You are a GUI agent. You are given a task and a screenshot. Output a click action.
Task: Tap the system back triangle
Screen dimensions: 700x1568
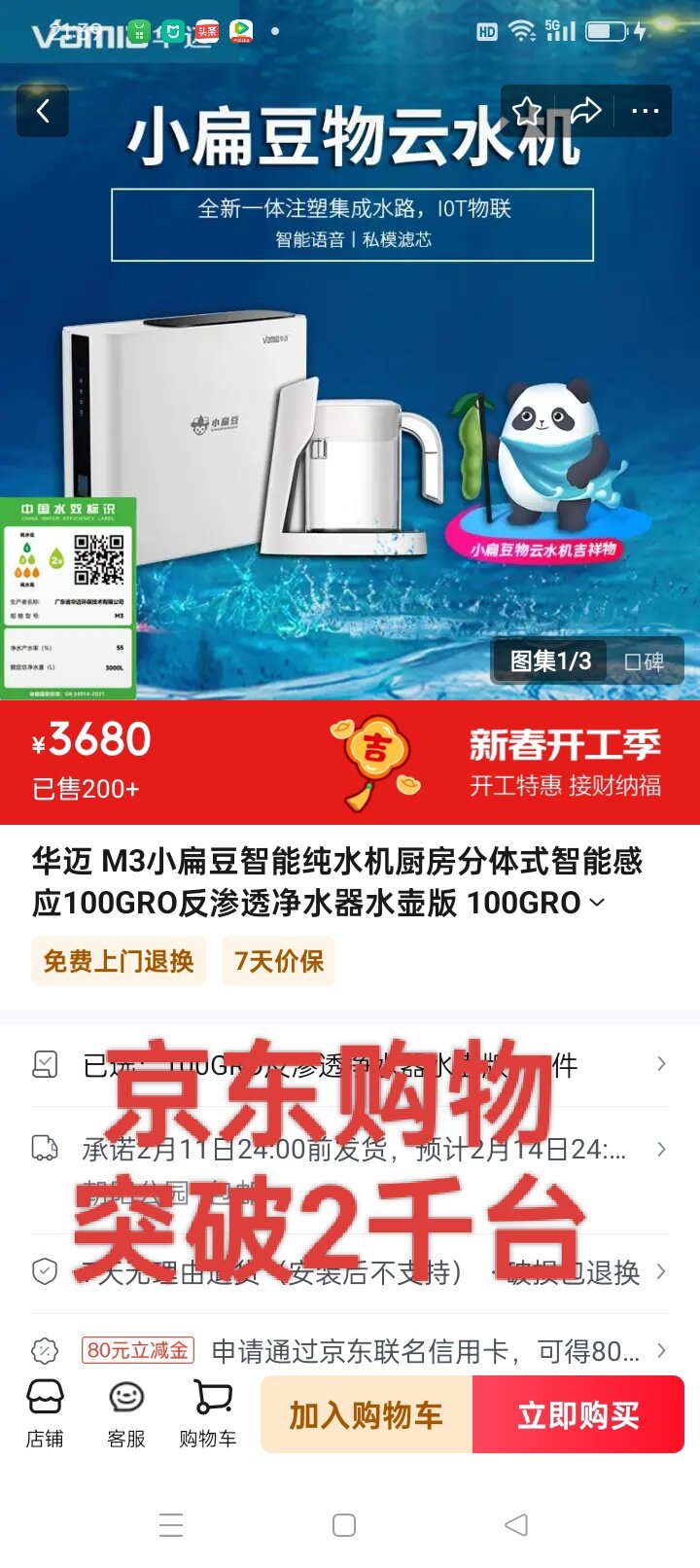[x=516, y=1525]
